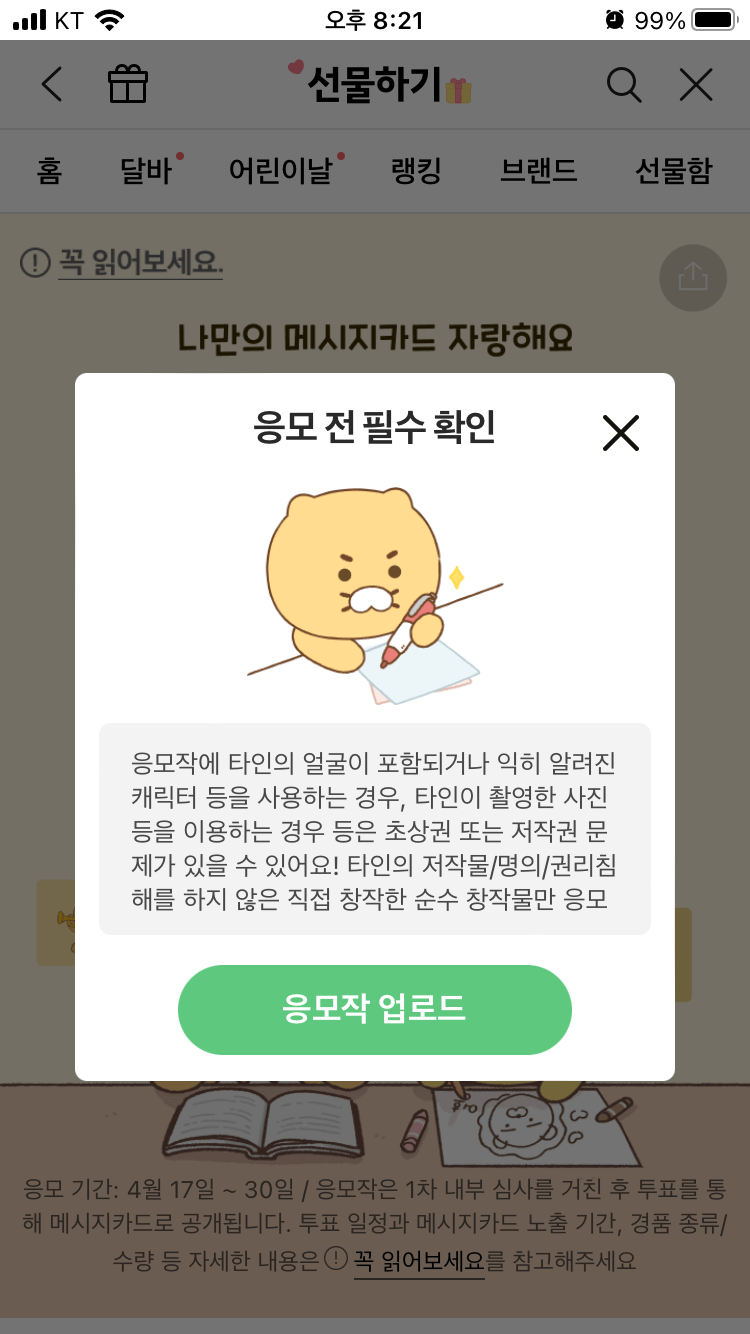Open the 달바 tab

click(143, 171)
